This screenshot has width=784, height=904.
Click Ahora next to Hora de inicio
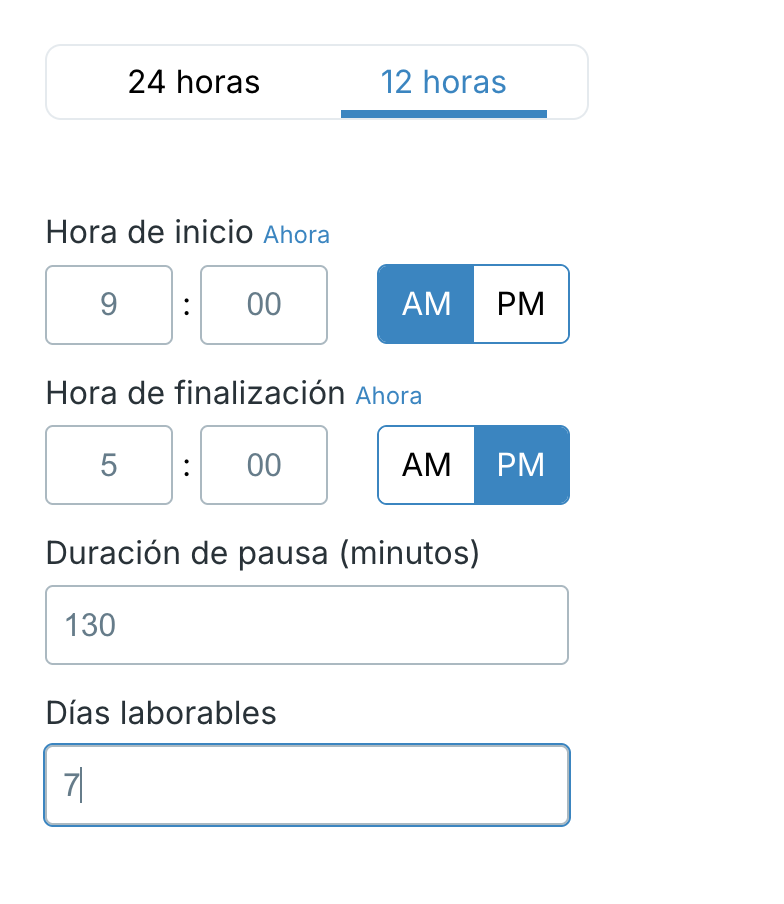[x=296, y=235]
